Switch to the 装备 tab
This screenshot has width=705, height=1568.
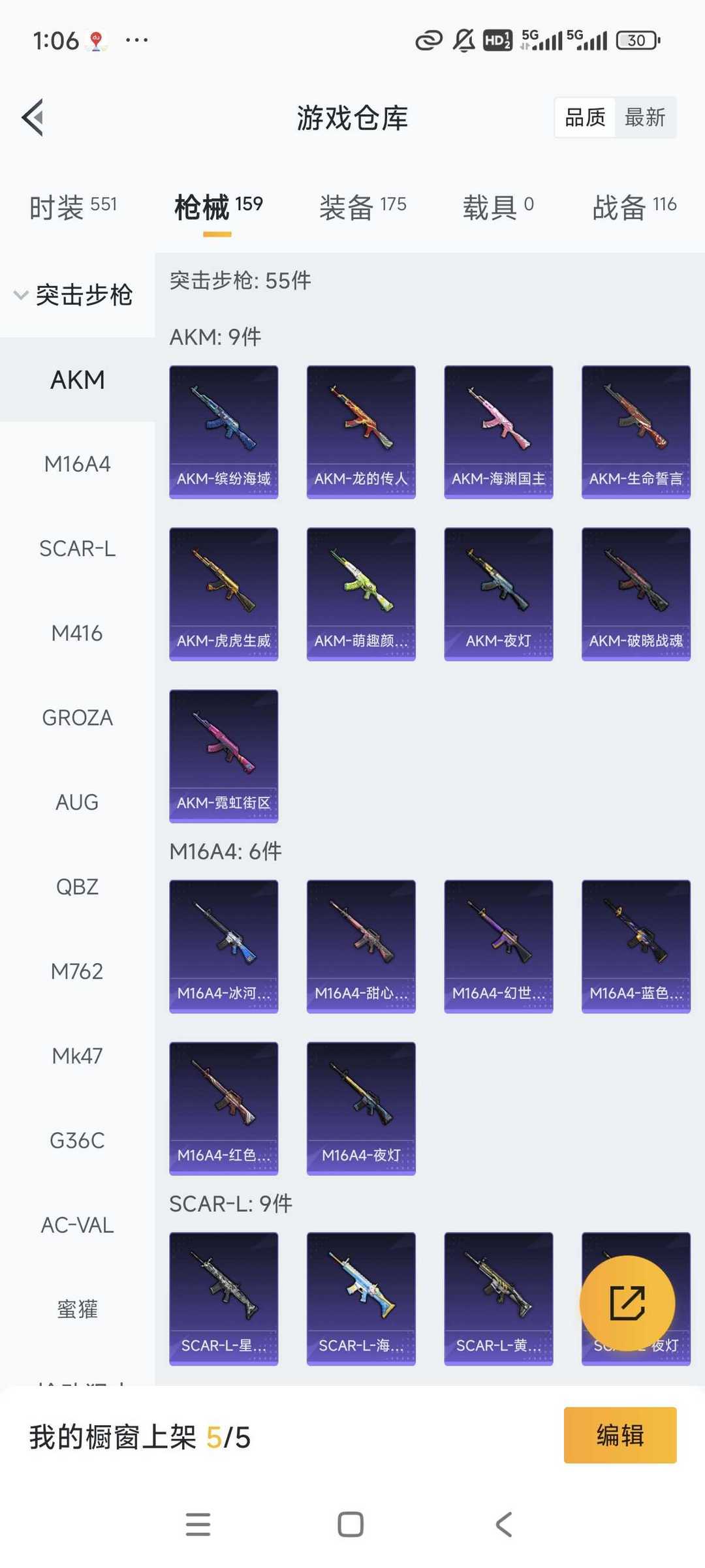click(x=363, y=208)
